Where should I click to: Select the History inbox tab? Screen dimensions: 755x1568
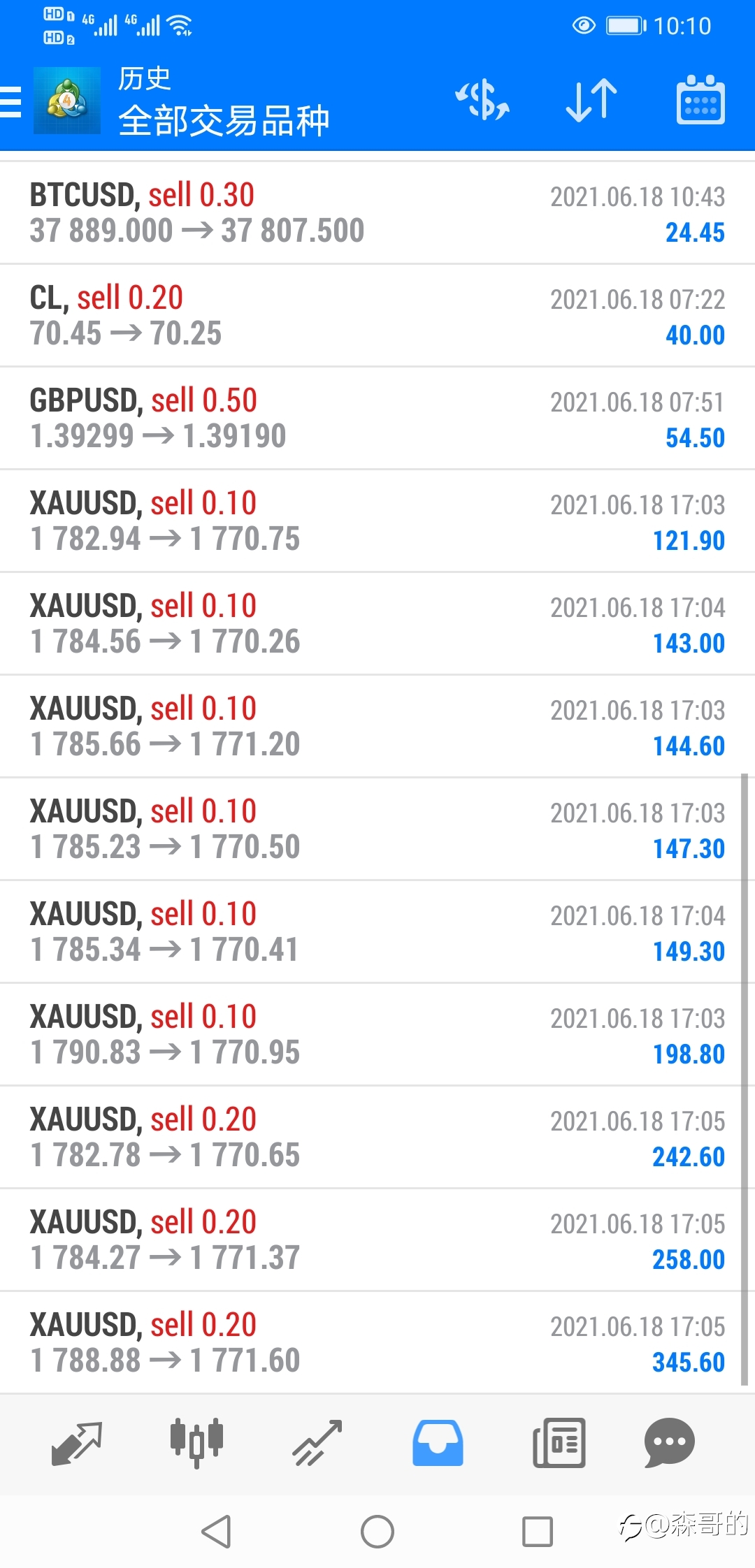coord(438,1443)
